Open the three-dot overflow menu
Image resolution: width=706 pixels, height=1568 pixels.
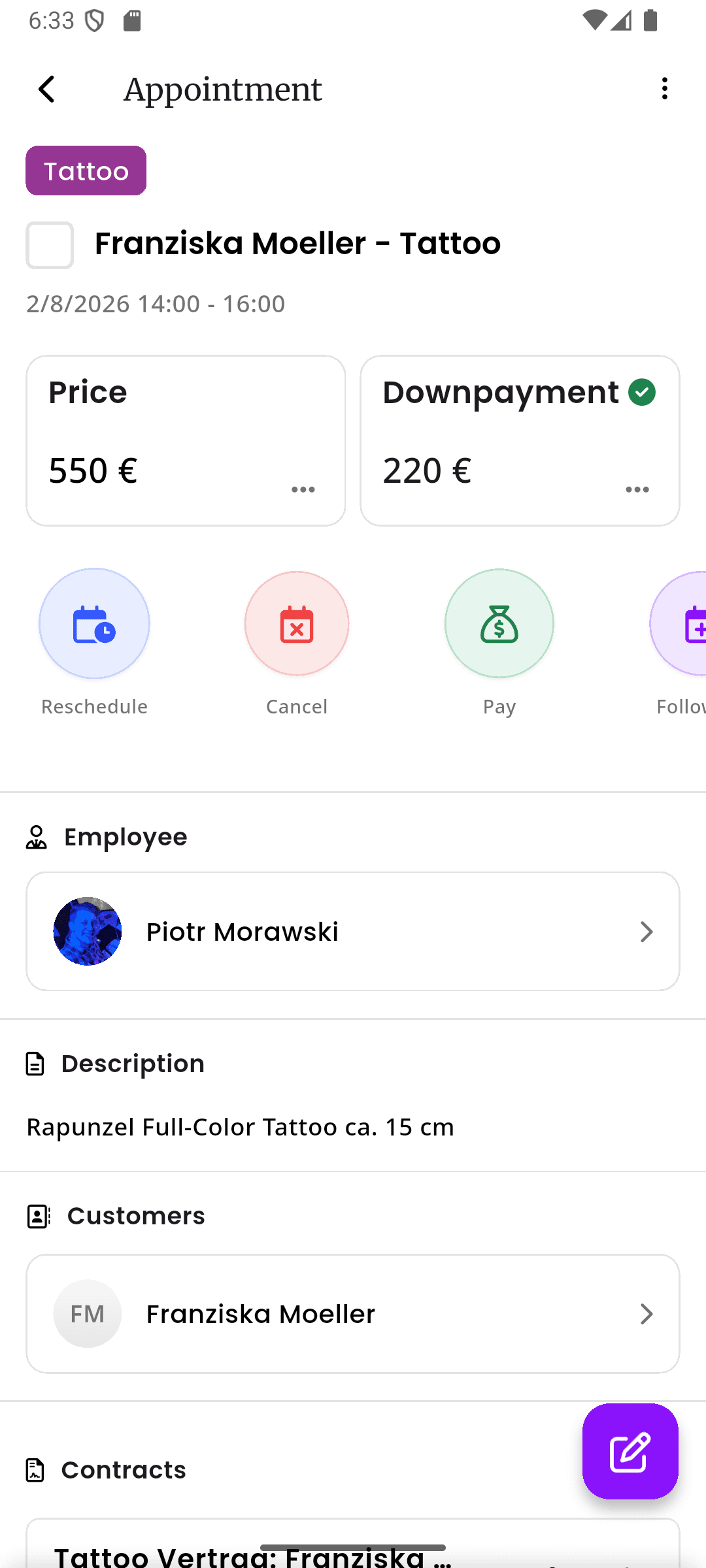pos(664,89)
